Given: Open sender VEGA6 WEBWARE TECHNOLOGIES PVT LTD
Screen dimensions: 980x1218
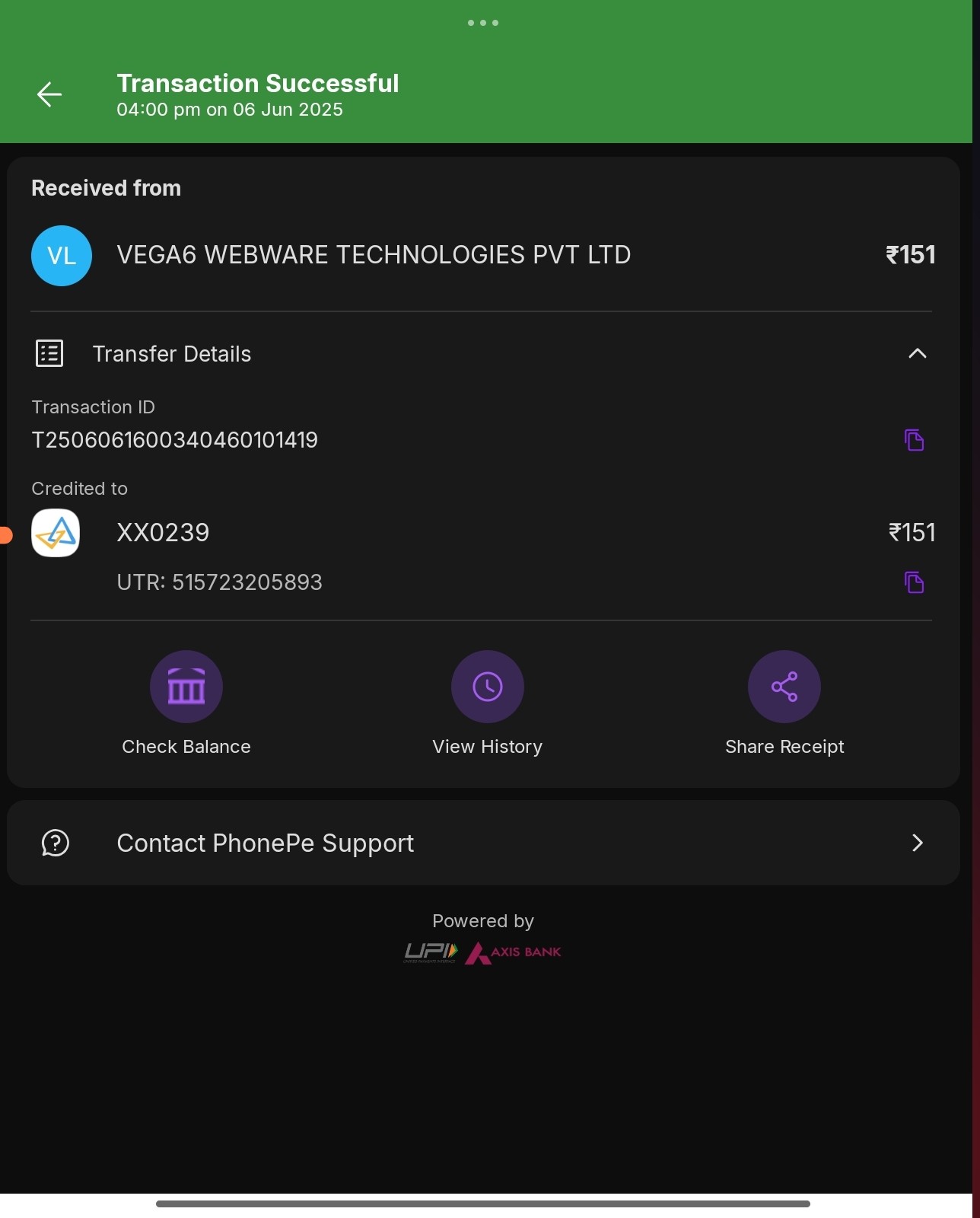Looking at the screenshot, I should [373, 255].
